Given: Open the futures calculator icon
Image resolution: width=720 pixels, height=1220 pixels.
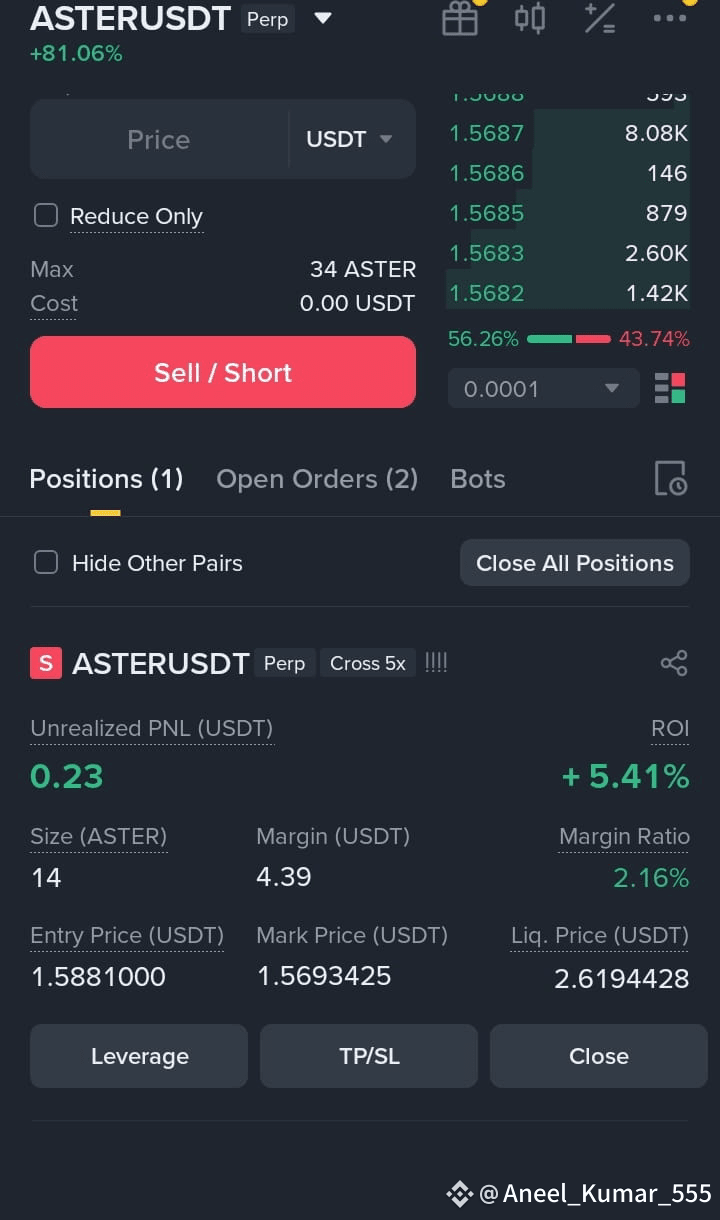Looking at the screenshot, I should point(600,18).
